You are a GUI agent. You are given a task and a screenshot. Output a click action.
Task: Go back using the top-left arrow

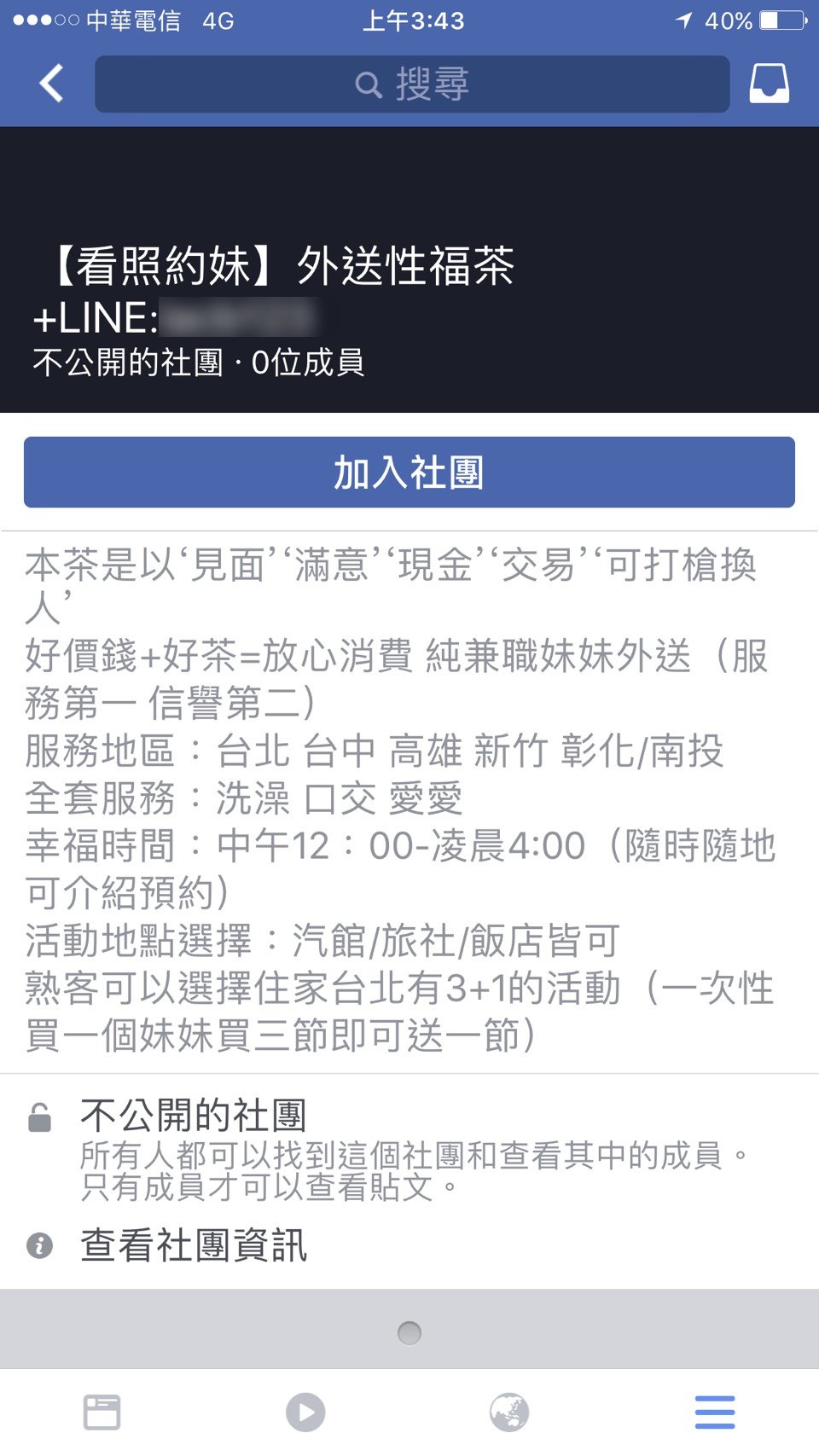pos(51,84)
